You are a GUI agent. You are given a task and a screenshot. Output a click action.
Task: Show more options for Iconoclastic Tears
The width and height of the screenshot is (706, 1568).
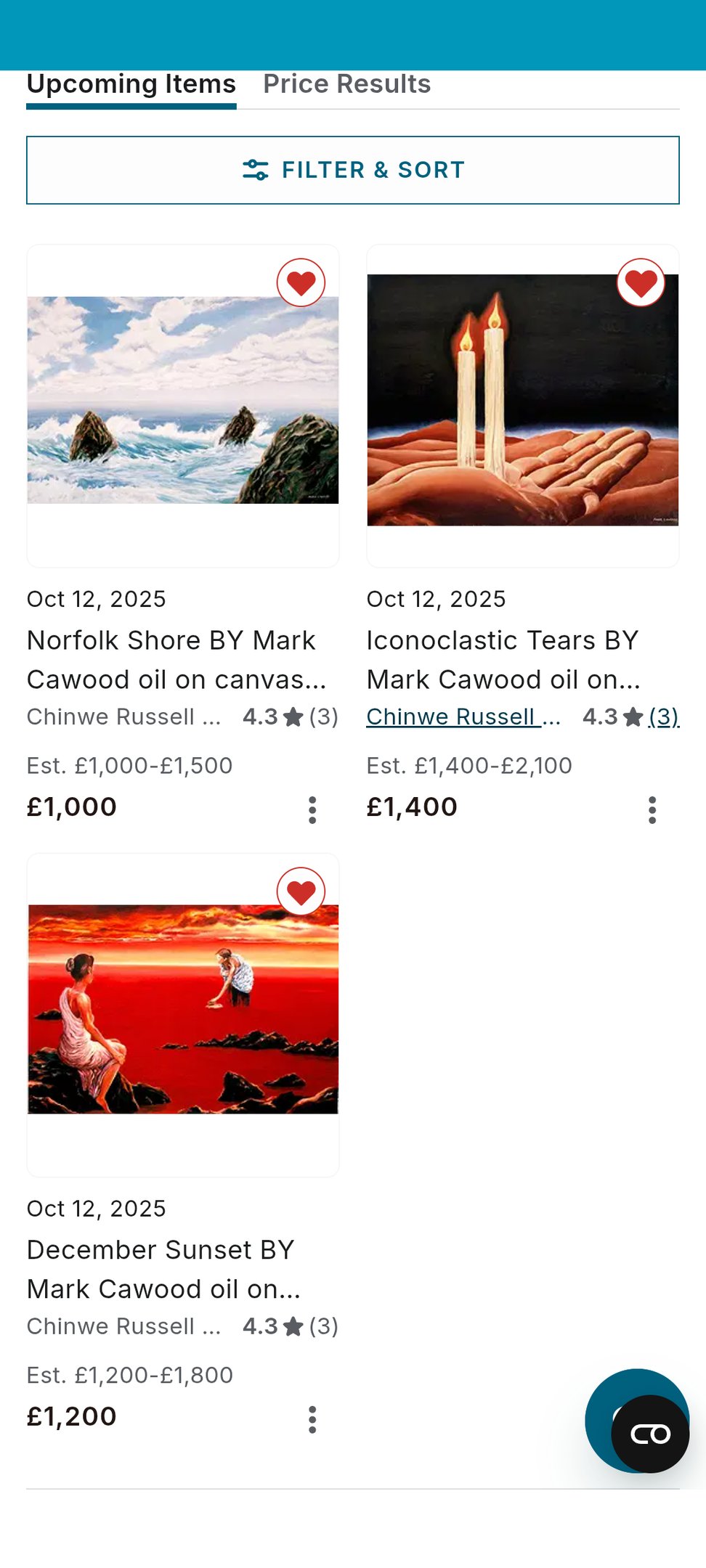(x=652, y=810)
